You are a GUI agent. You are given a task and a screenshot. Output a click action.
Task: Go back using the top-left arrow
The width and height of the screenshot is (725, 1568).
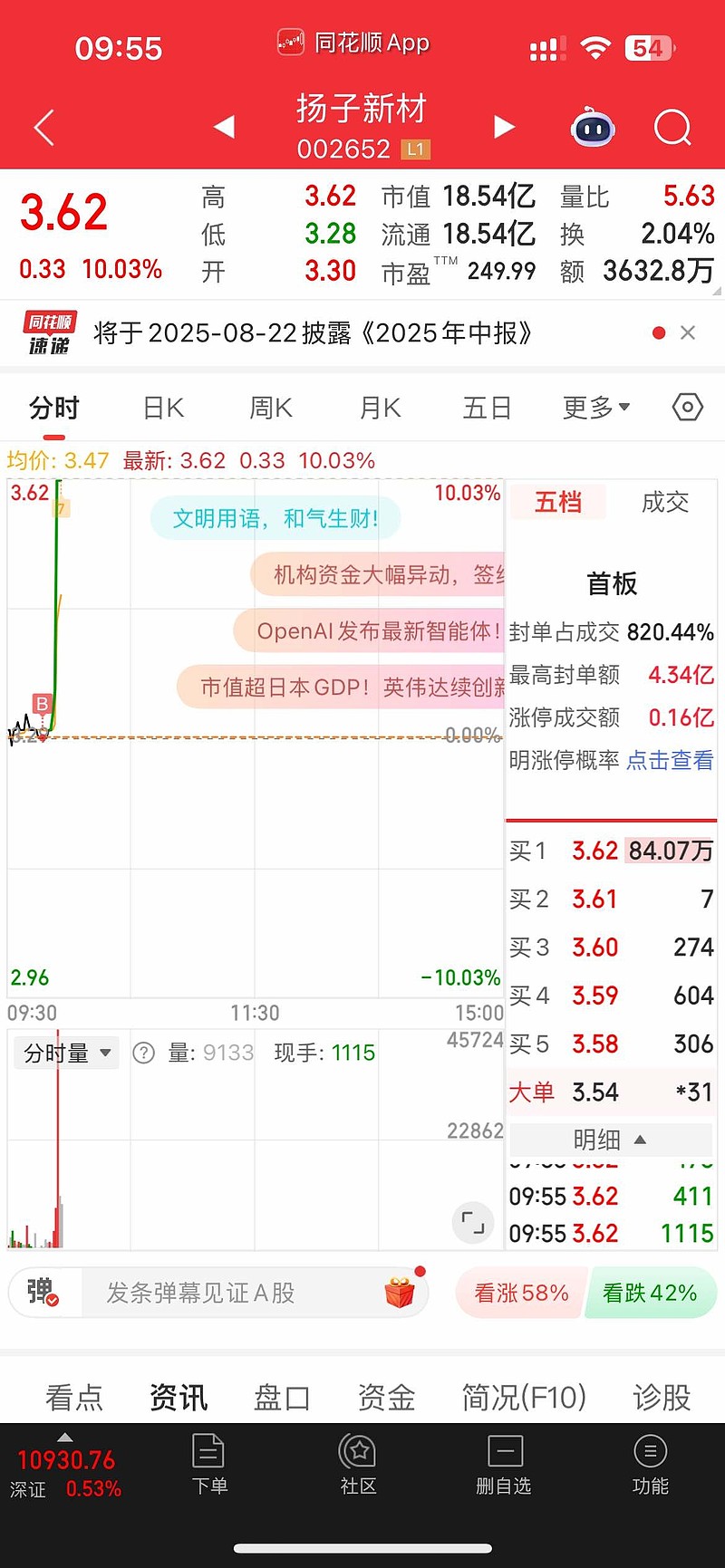44,128
